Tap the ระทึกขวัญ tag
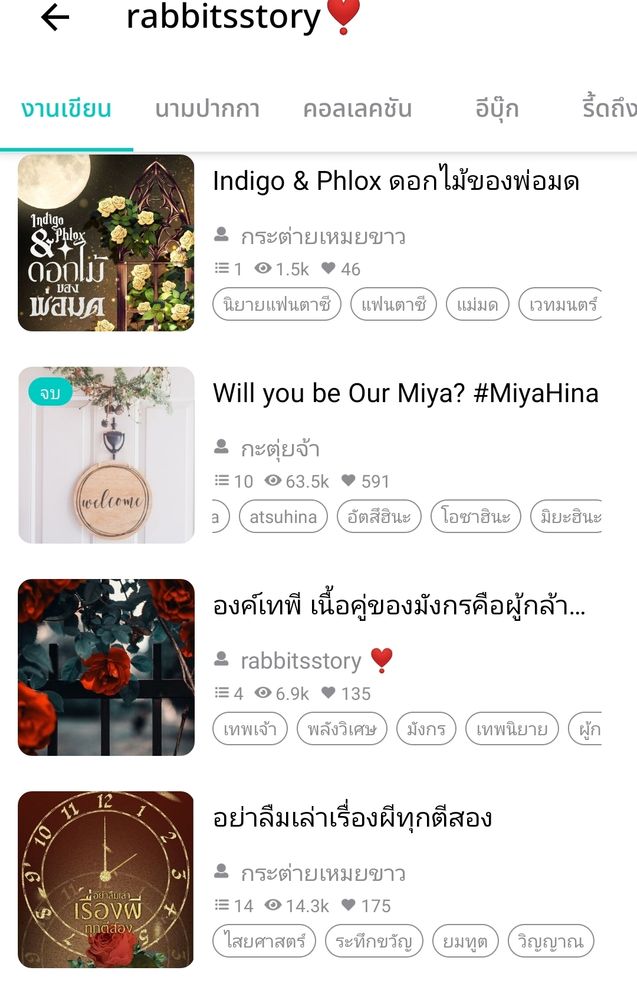 (374, 941)
